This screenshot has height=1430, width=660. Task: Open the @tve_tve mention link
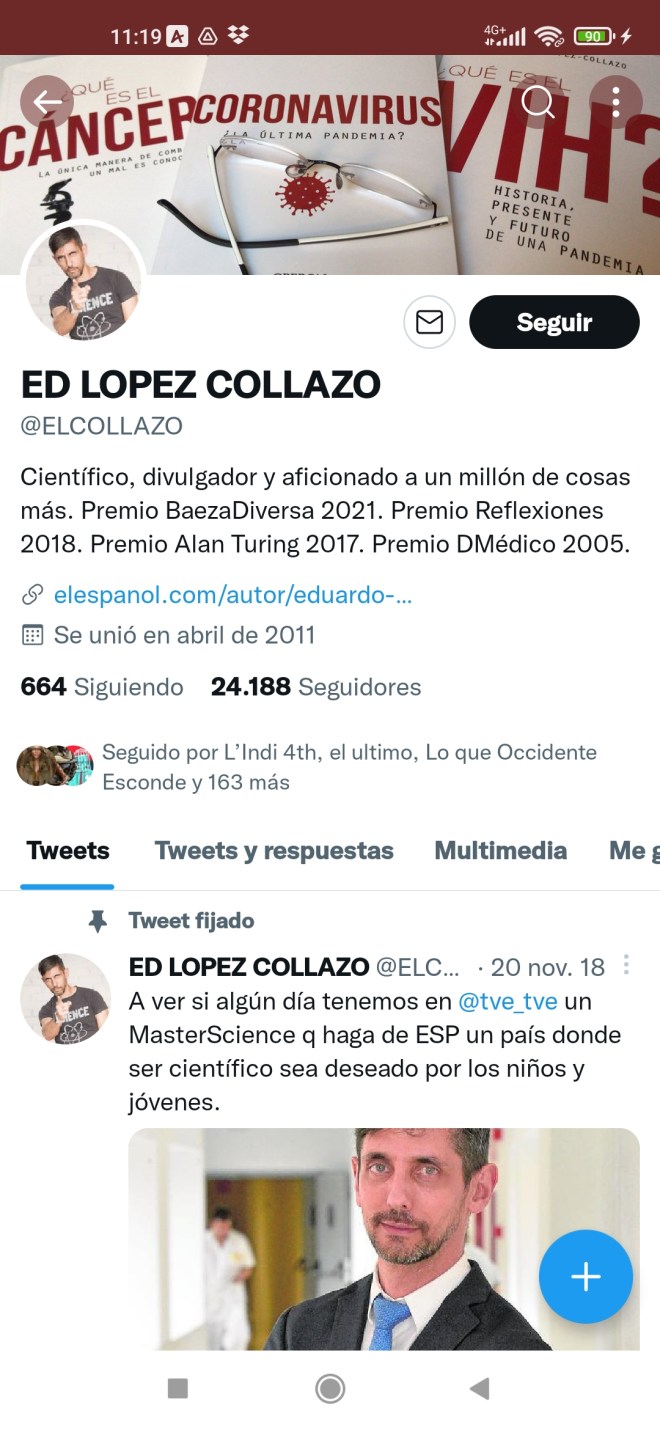tap(507, 1001)
